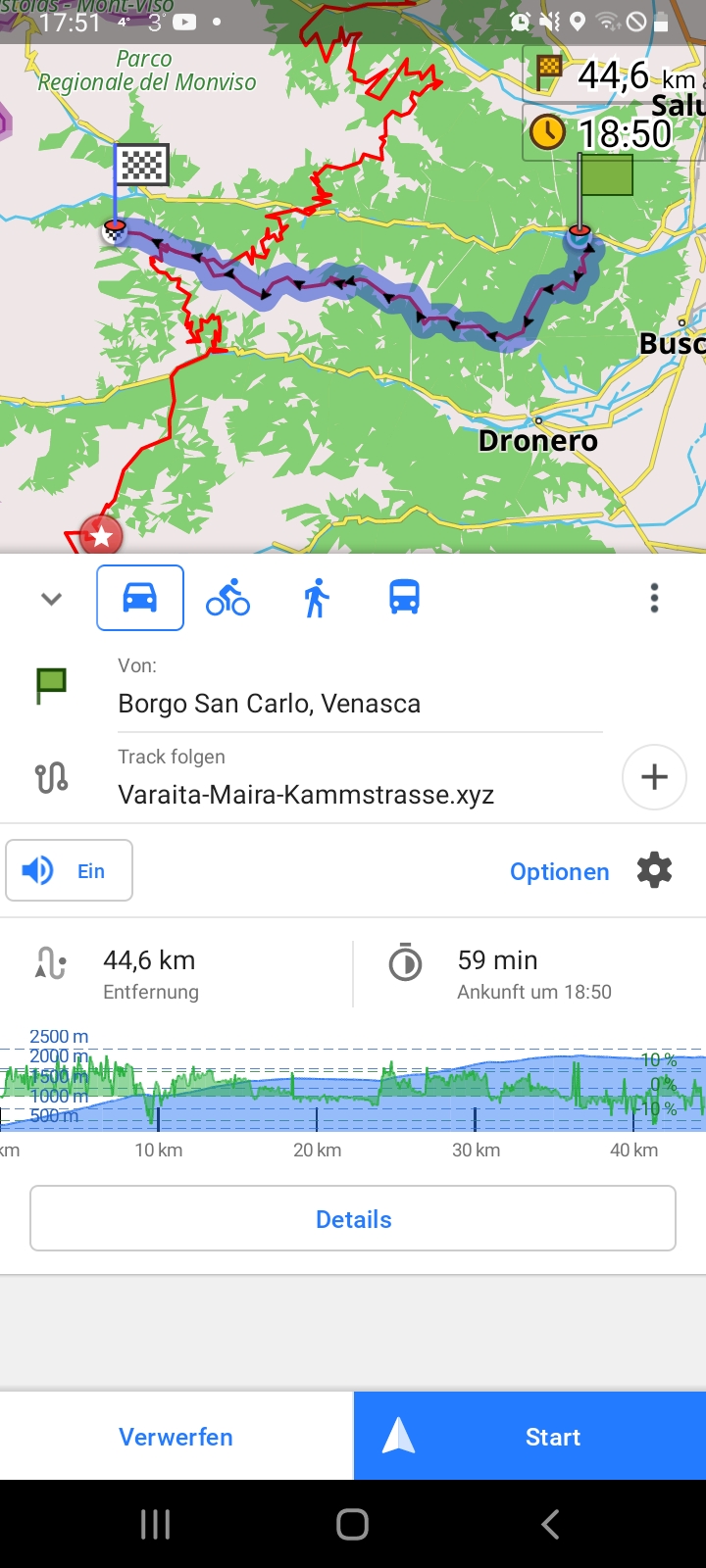This screenshot has height=1568, width=706.
Task: Toggle voice guidance Ein button
Action: click(x=69, y=870)
